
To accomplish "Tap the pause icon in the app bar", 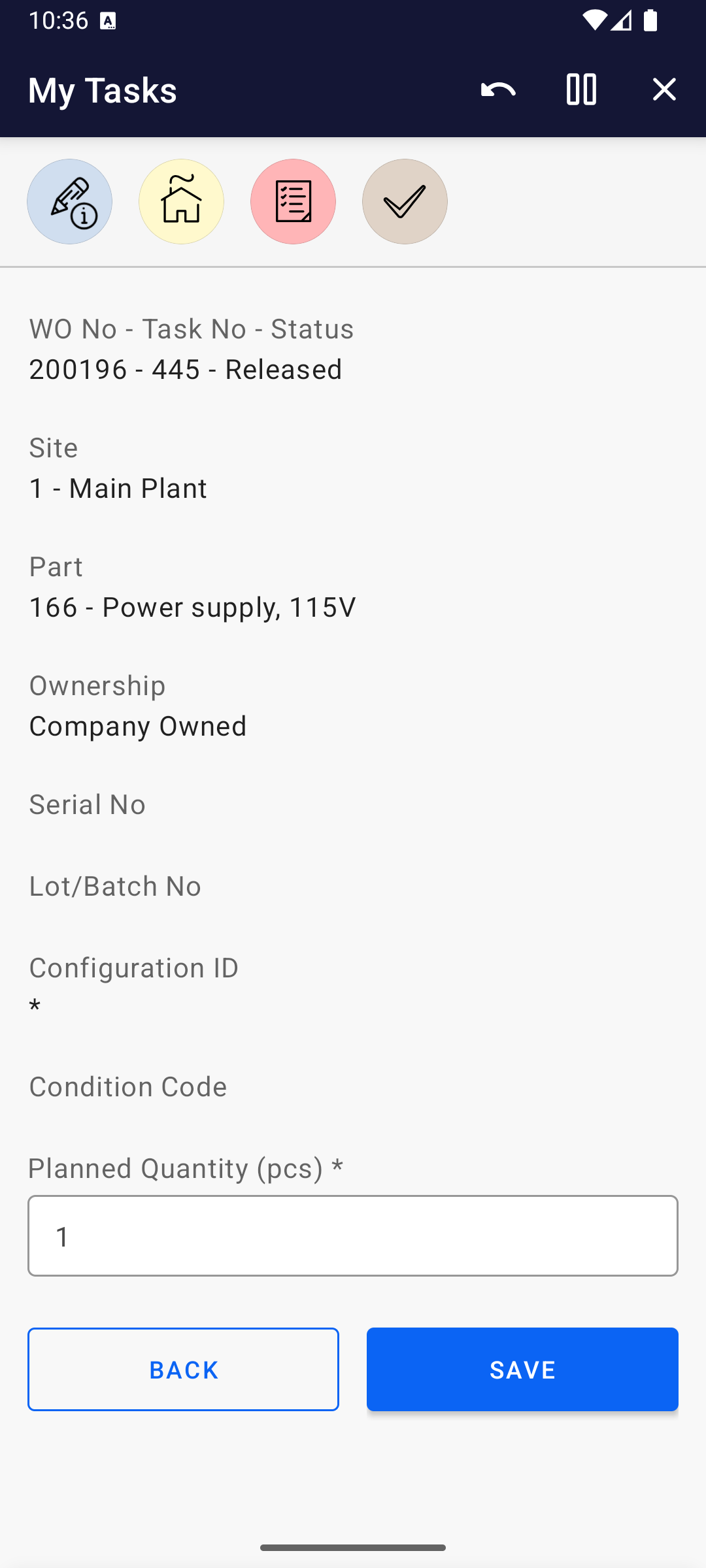I will [x=581, y=90].
